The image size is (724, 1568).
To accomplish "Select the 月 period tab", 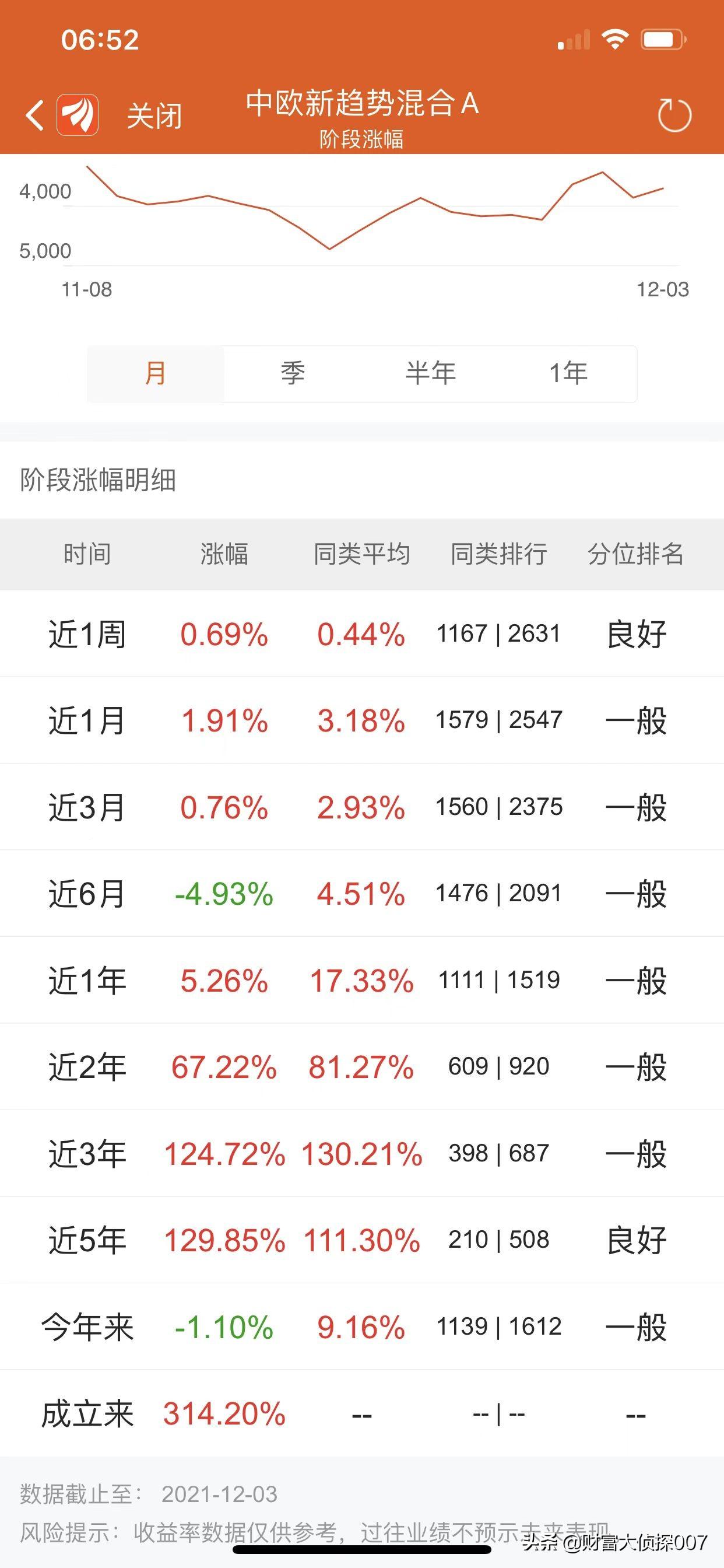I will 156,373.
